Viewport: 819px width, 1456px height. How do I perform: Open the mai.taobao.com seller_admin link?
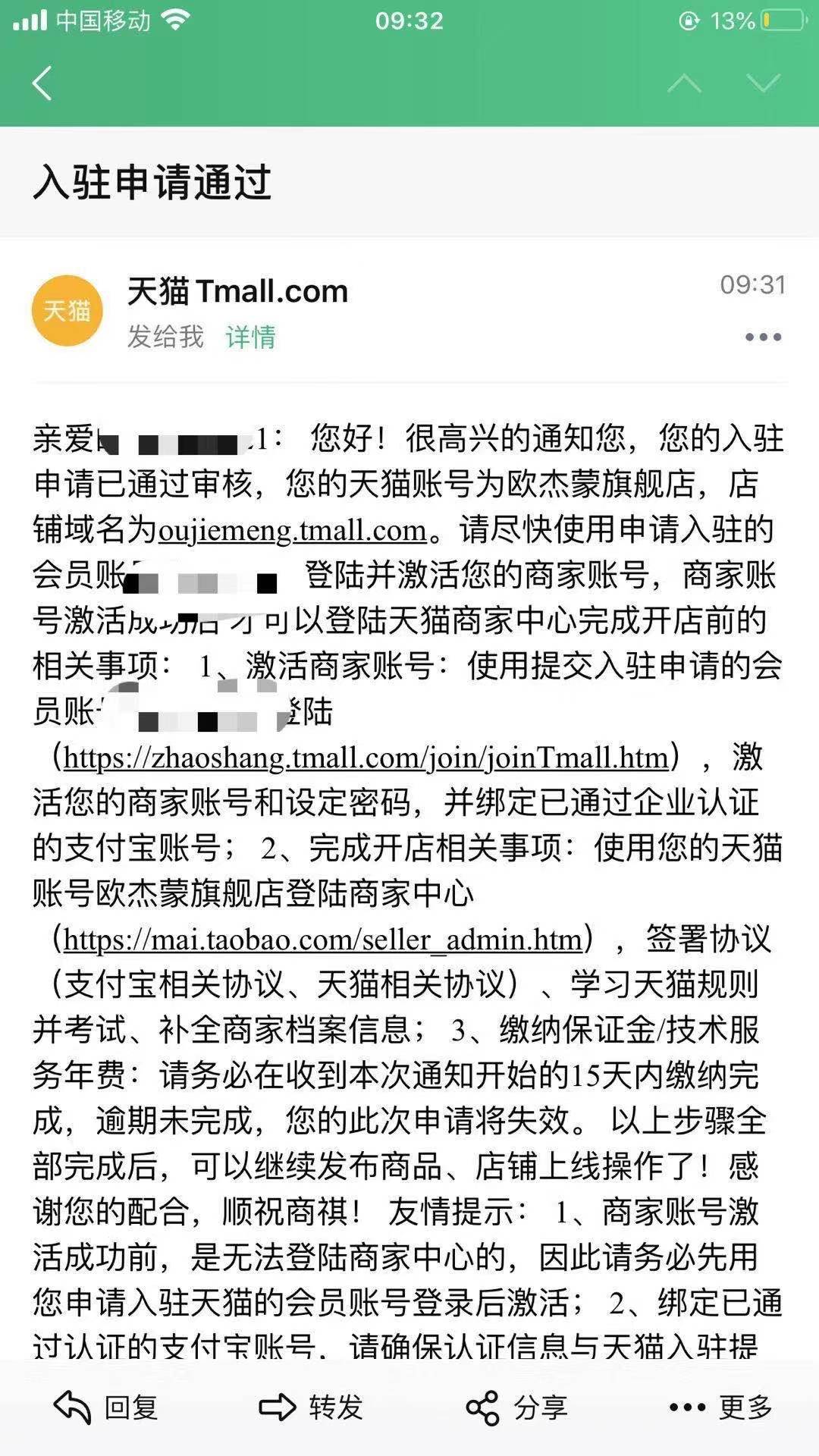tap(323, 940)
